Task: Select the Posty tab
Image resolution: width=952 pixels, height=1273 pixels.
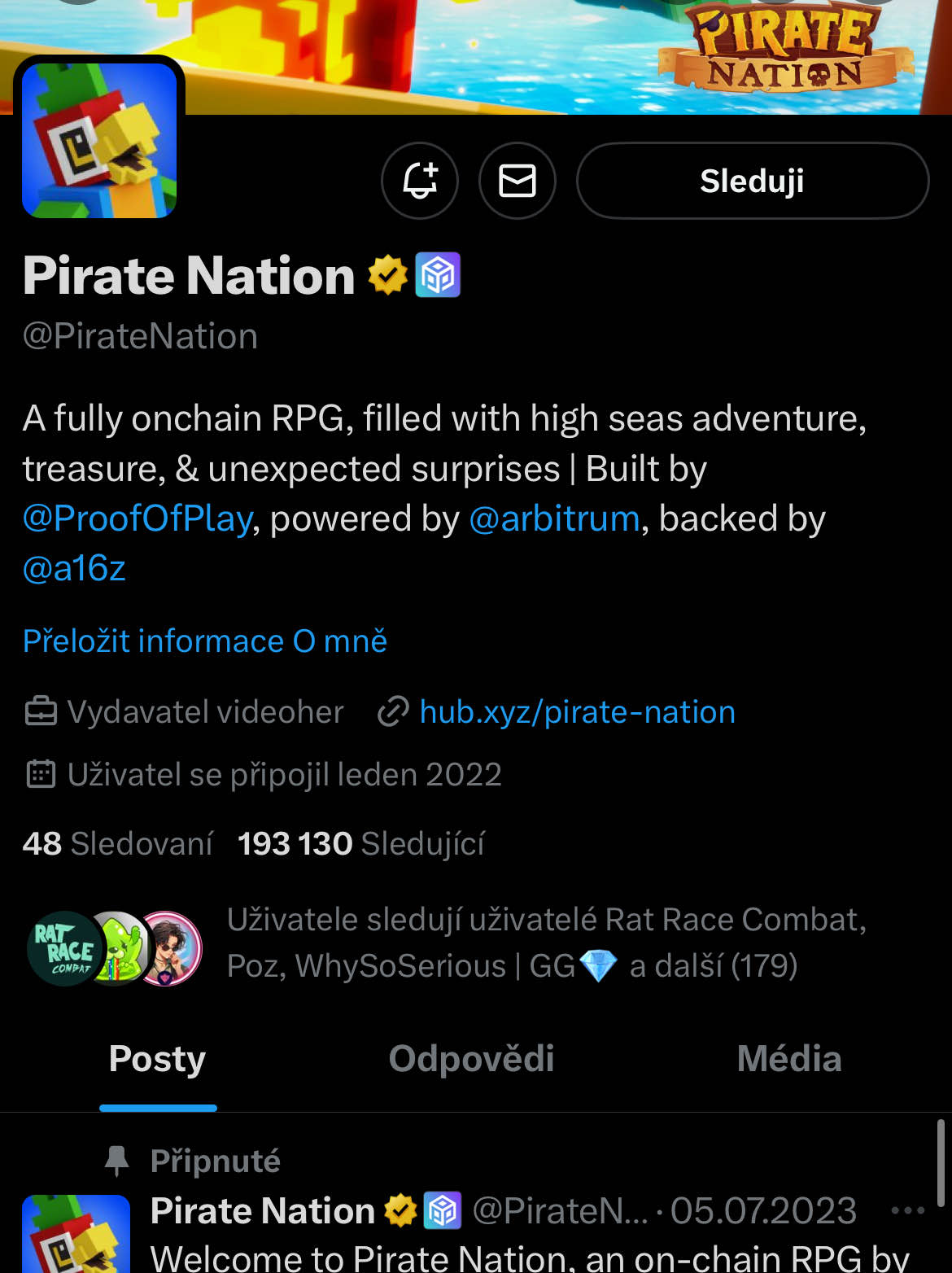Action: (x=158, y=1059)
